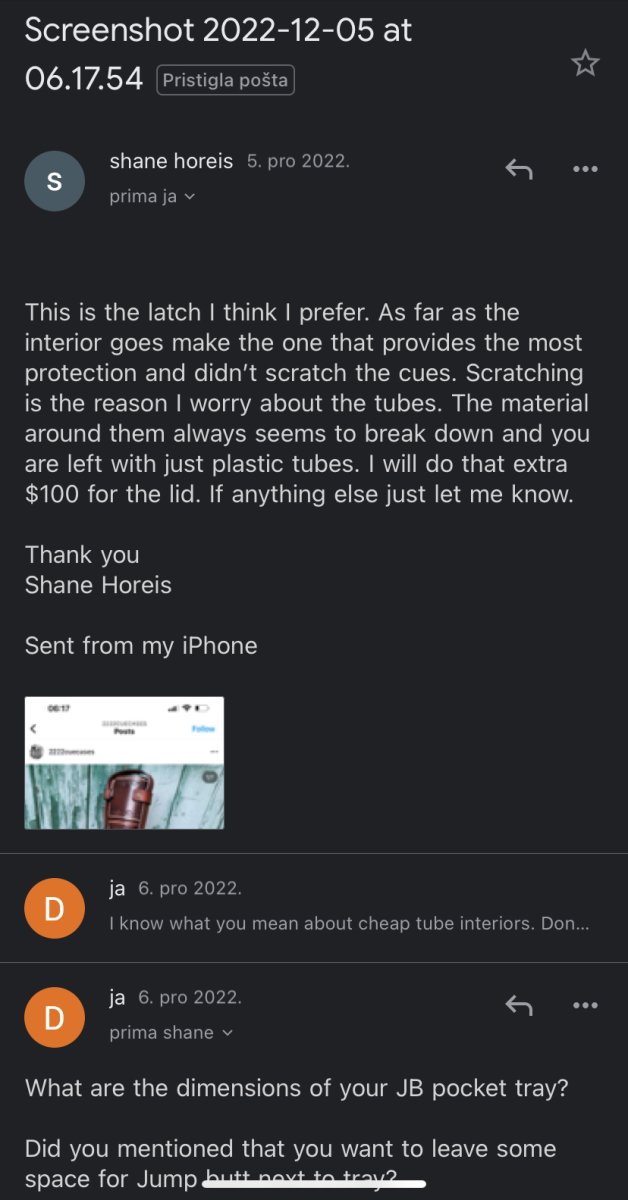Open overflow menu on the last ja message
The width and height of the screenshot is (628, 1200).
(585, 1006)
